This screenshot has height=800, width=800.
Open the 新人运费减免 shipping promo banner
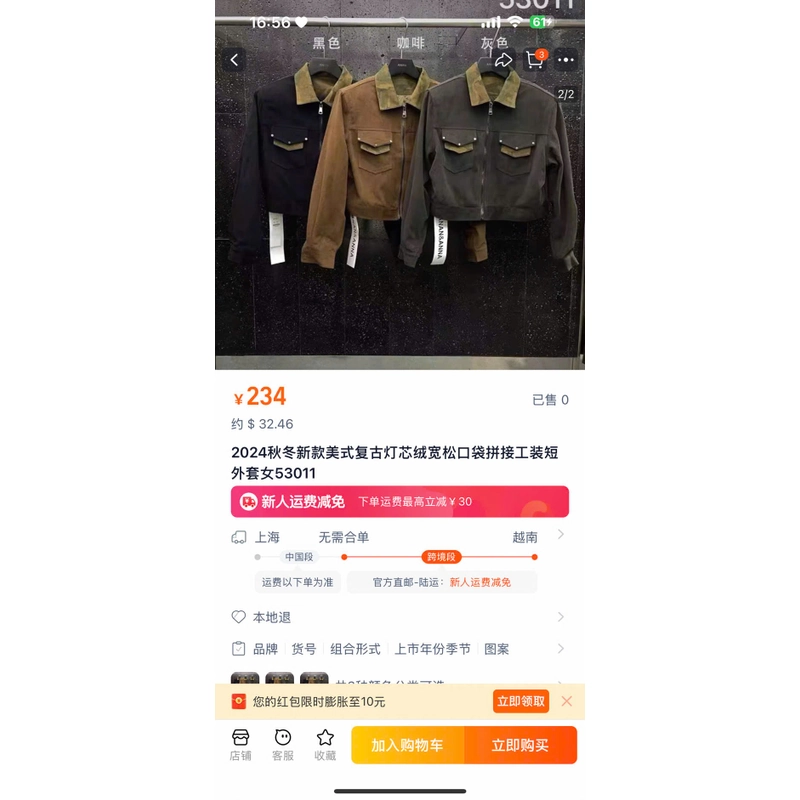click(400, 502)
